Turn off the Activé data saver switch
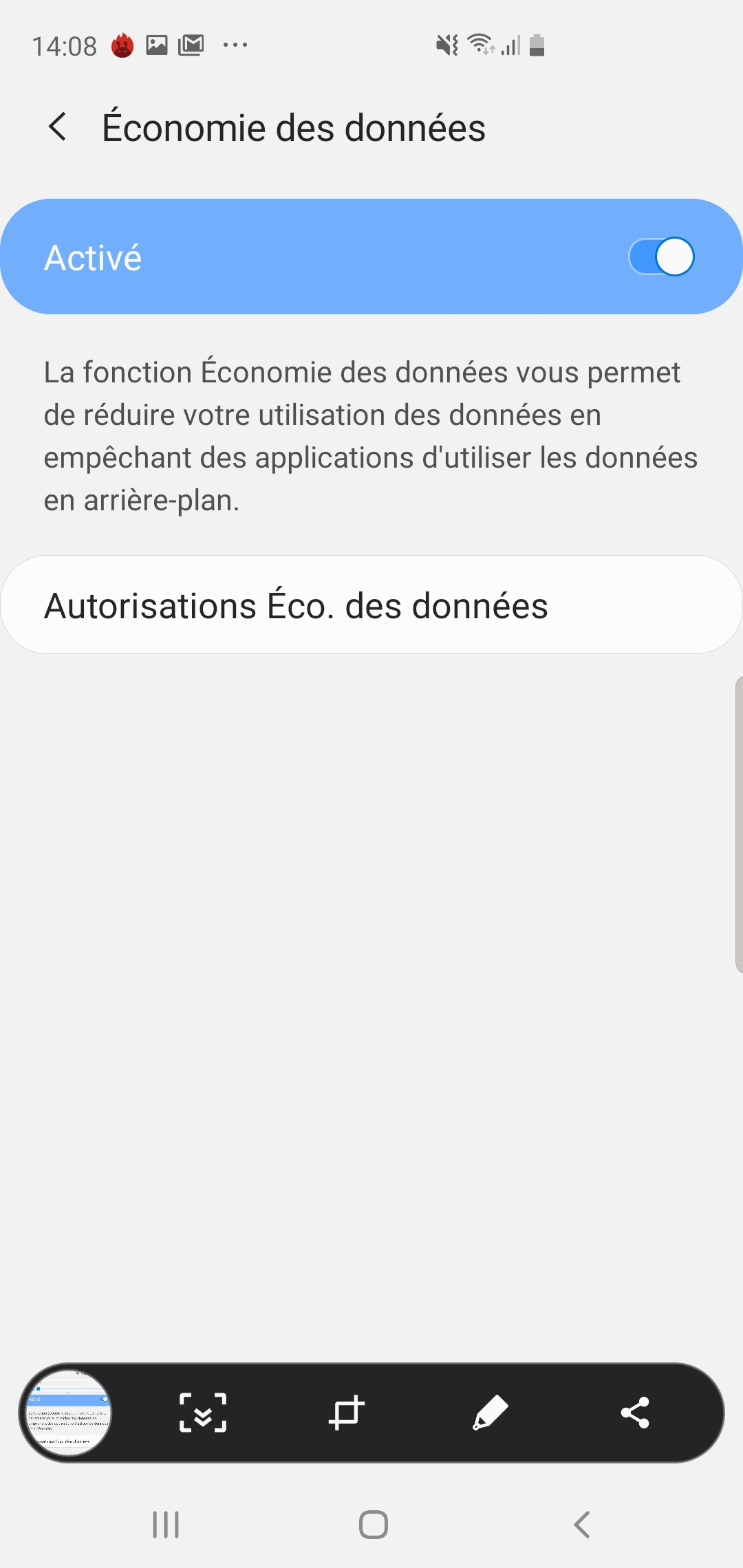743x1568 pixels. tap(661, 257)
